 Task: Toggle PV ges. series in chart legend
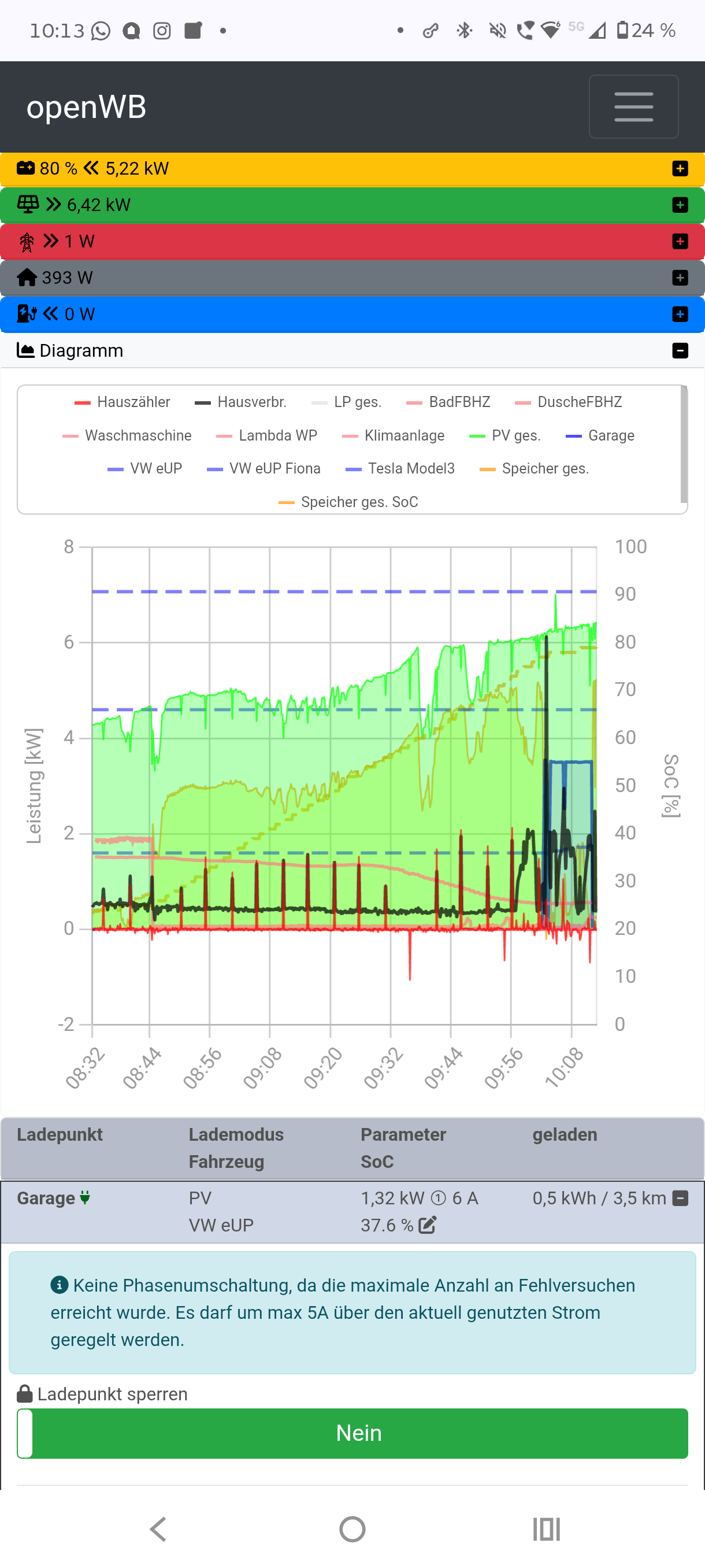pyautogui.click(x=505, y=436)
